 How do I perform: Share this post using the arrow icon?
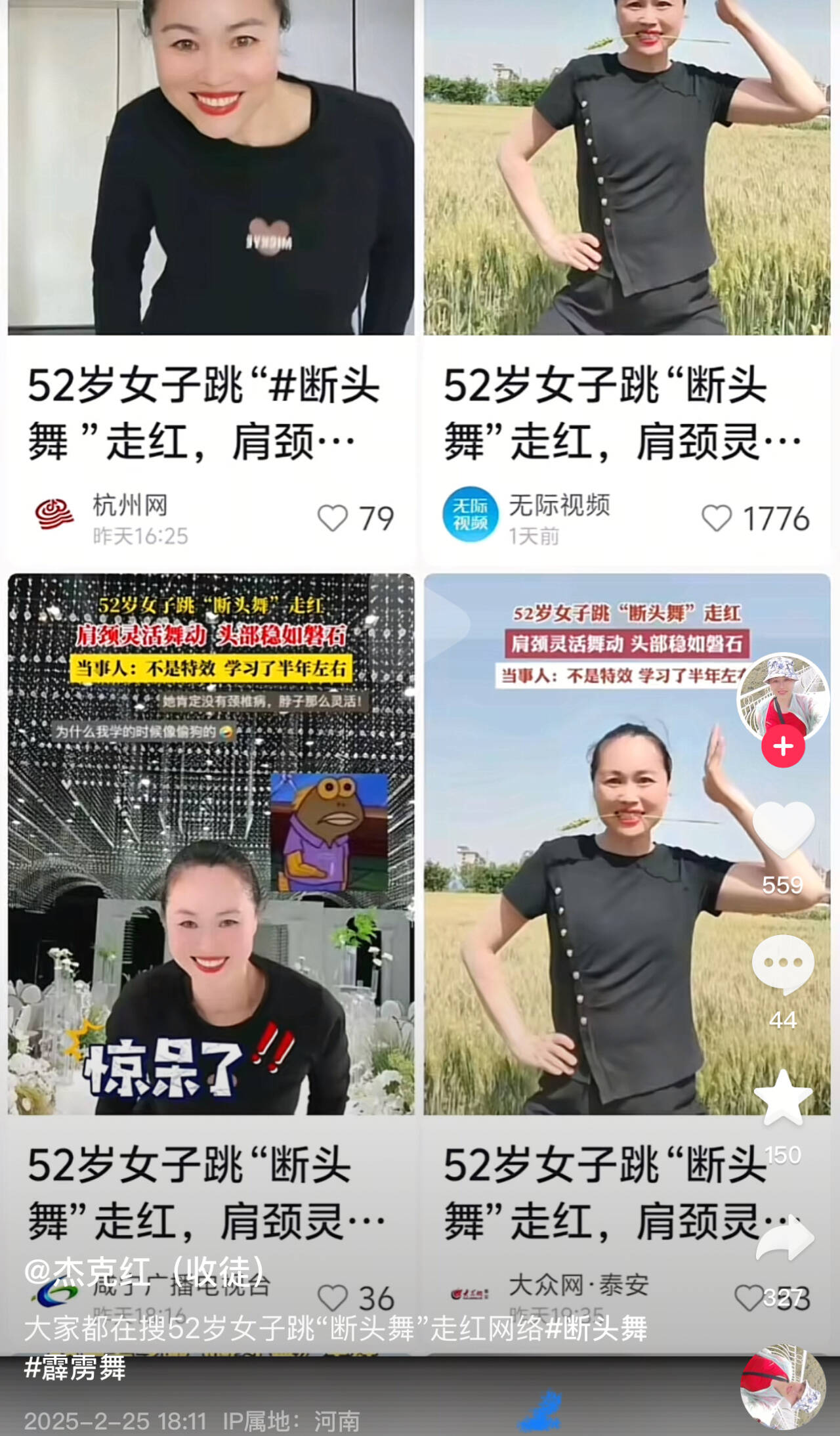point(785,1237)
